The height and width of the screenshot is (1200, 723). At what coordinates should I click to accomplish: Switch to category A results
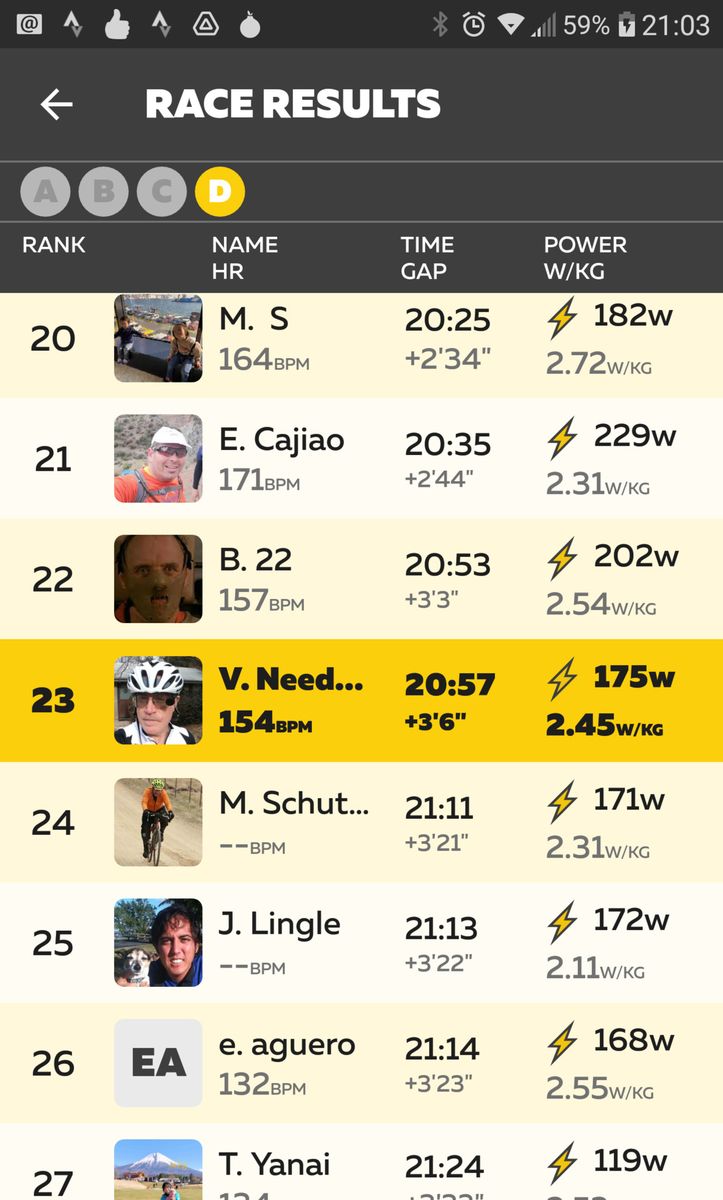[x=45, y=191]
